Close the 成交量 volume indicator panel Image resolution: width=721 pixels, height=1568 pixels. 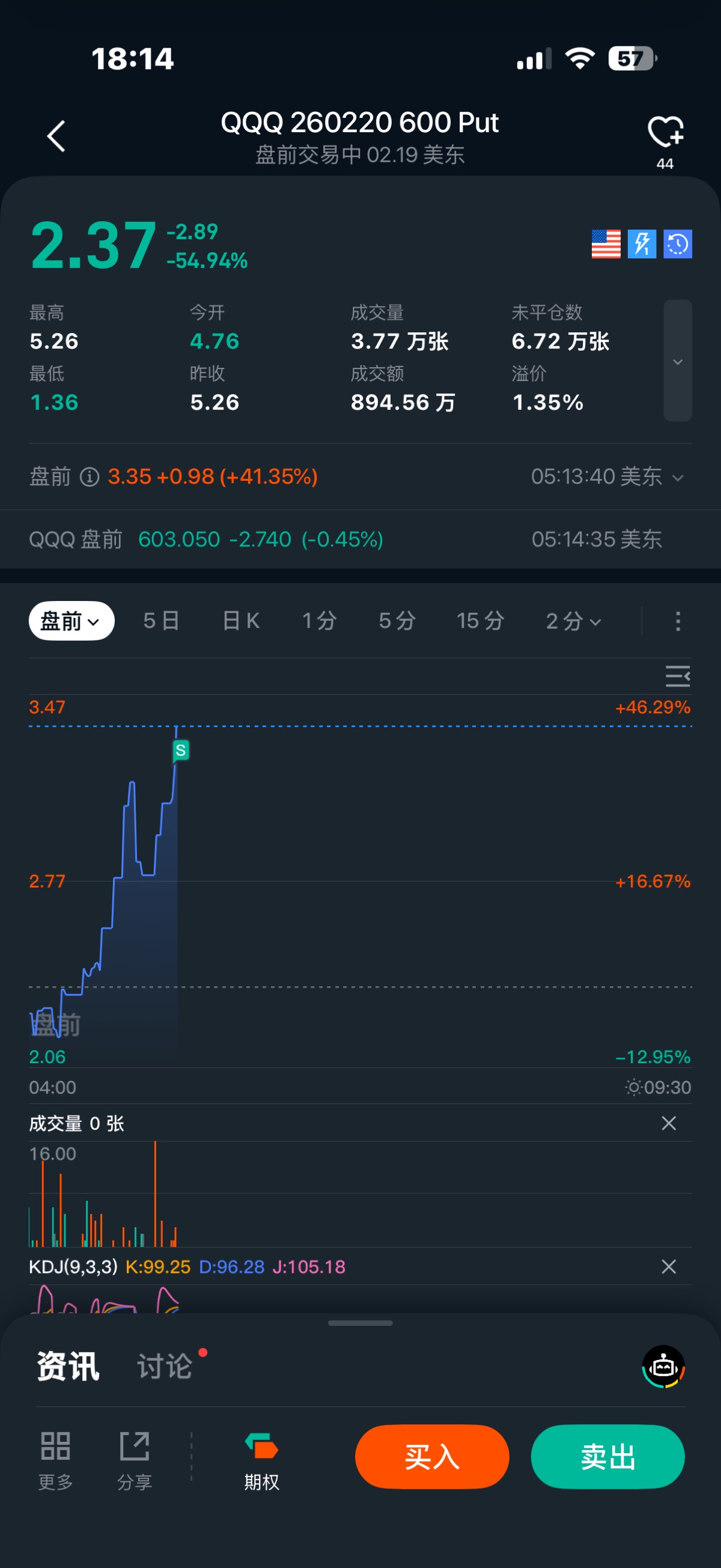[x=669, y=1123]
